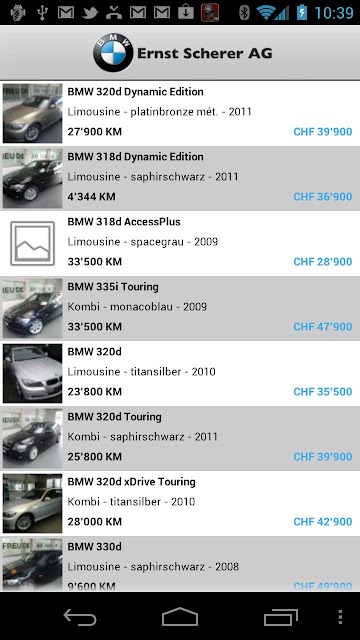Select the BMW 318d AccessPlus listing
Viewport: 360px width, 640px height.
[x=180, y=243]
